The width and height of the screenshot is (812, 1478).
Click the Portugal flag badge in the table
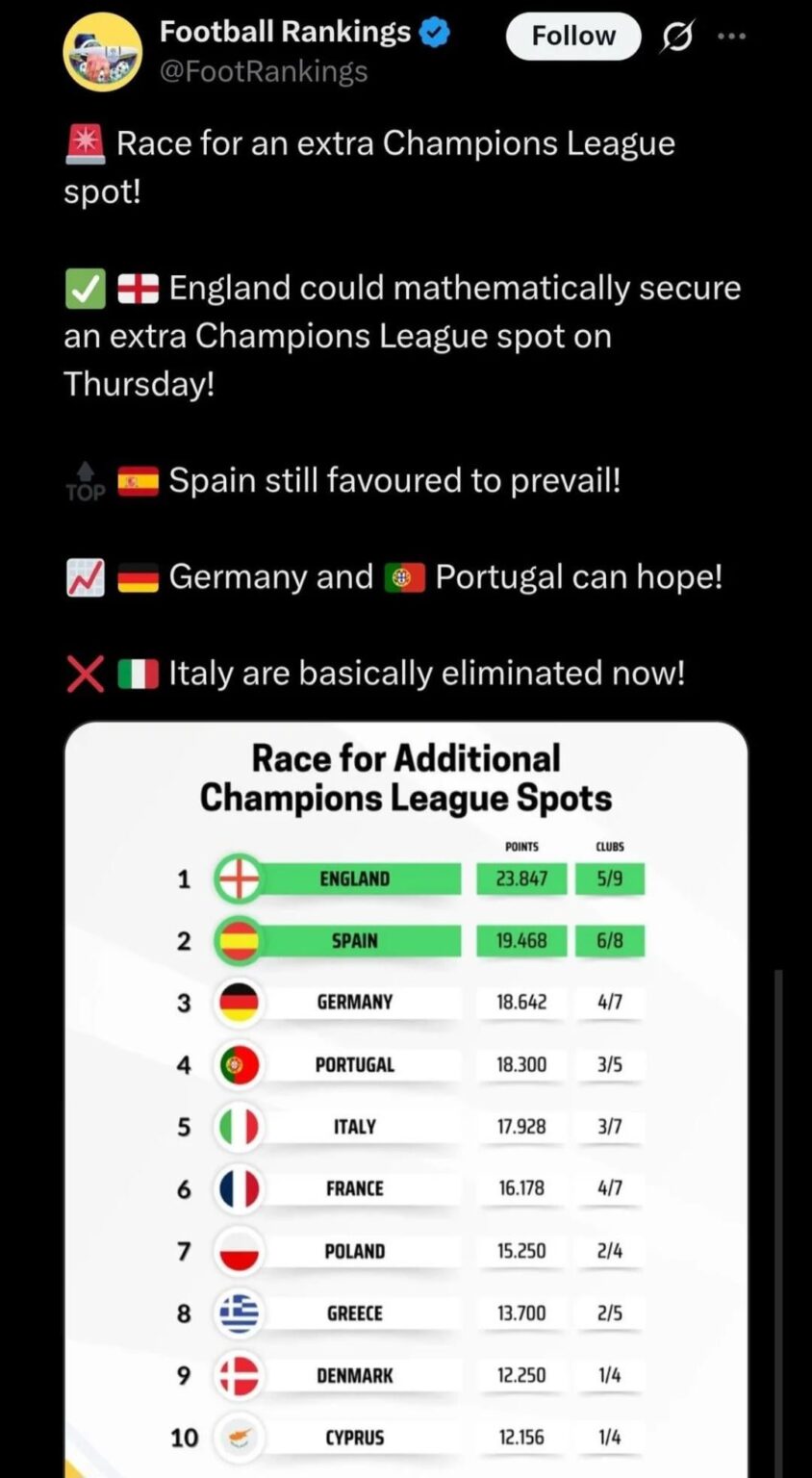239,1064
